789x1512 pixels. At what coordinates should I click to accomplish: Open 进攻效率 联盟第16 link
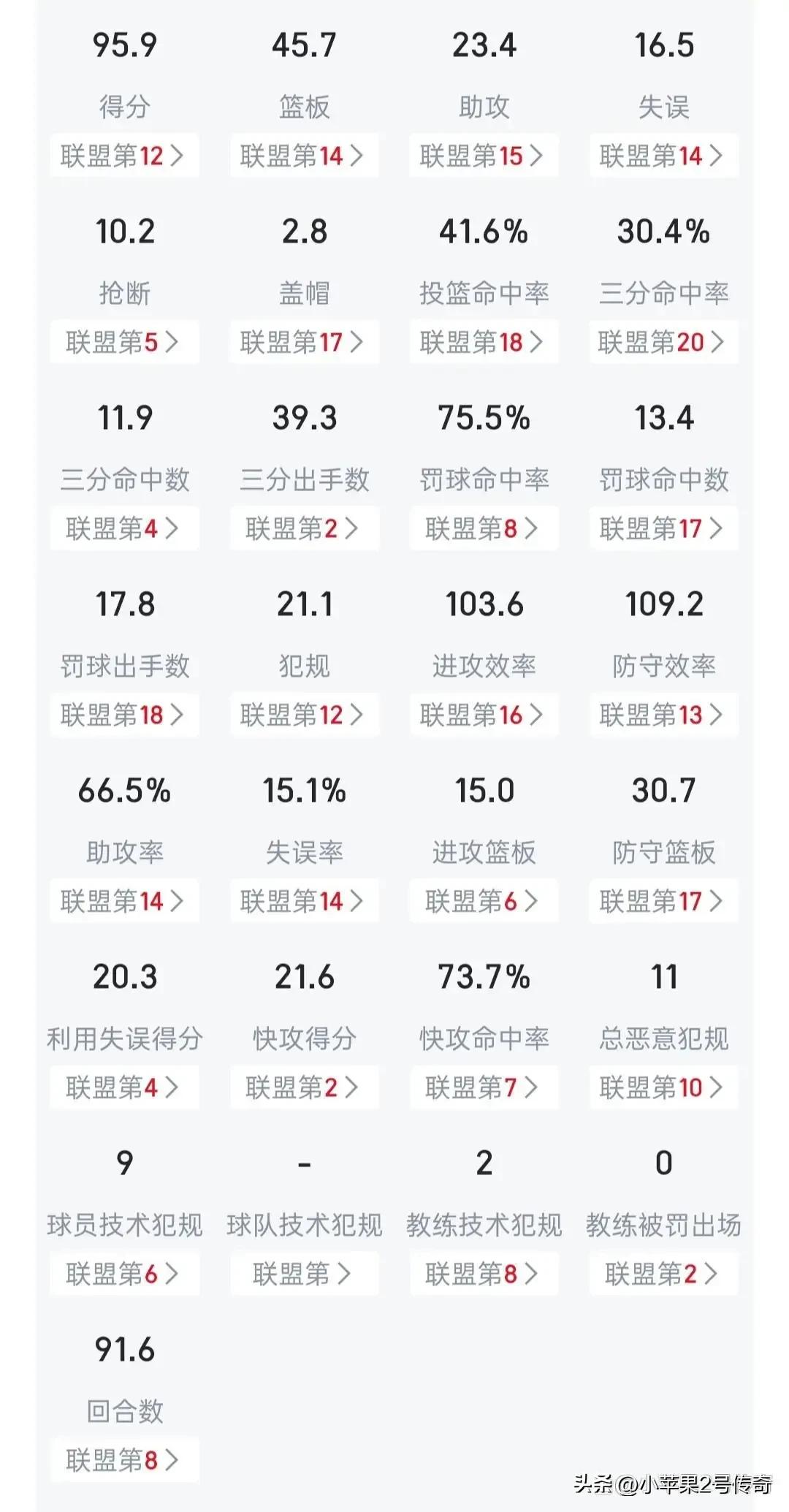[483, 715]
